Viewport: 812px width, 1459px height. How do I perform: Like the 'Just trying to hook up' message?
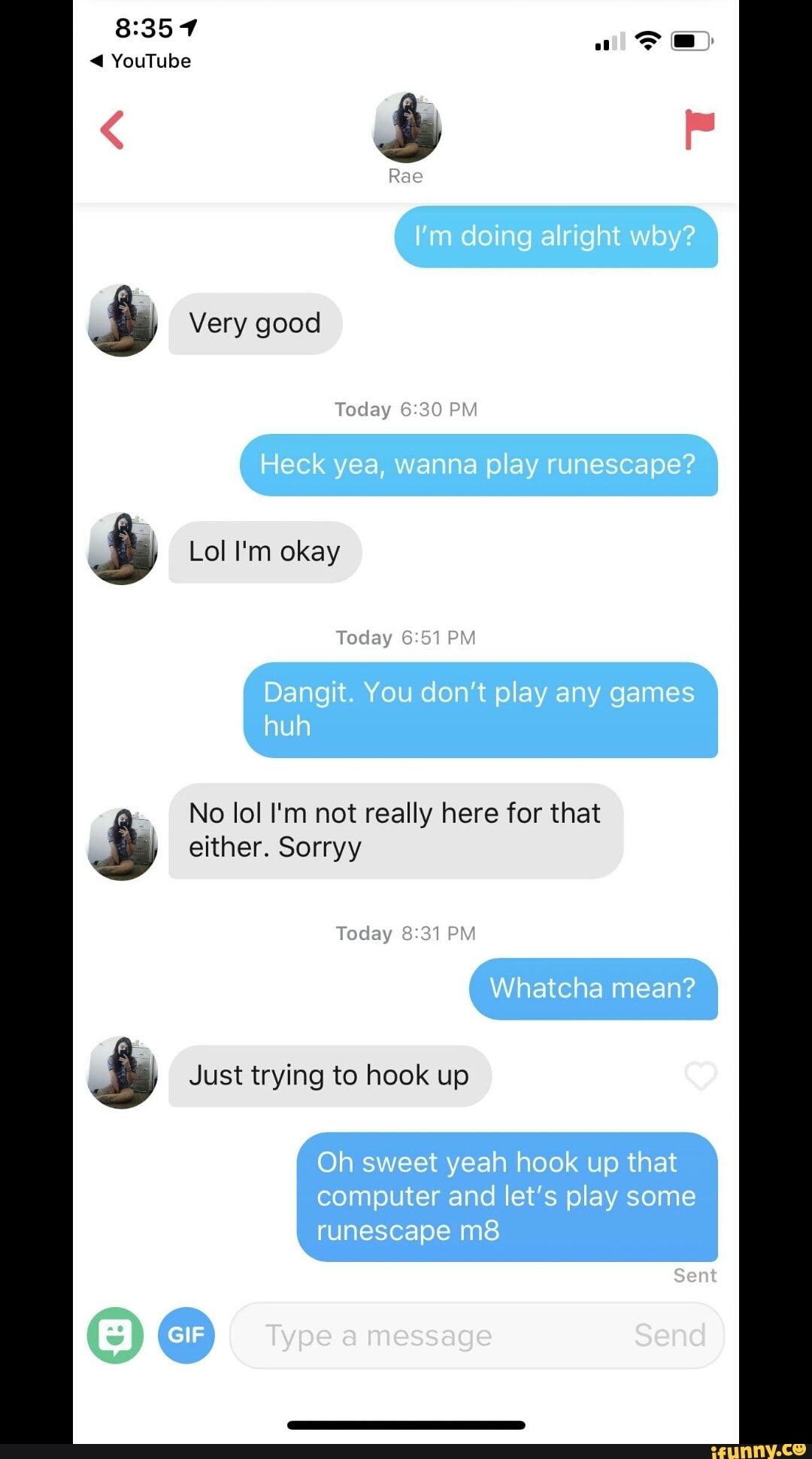tap(700, 1076)
